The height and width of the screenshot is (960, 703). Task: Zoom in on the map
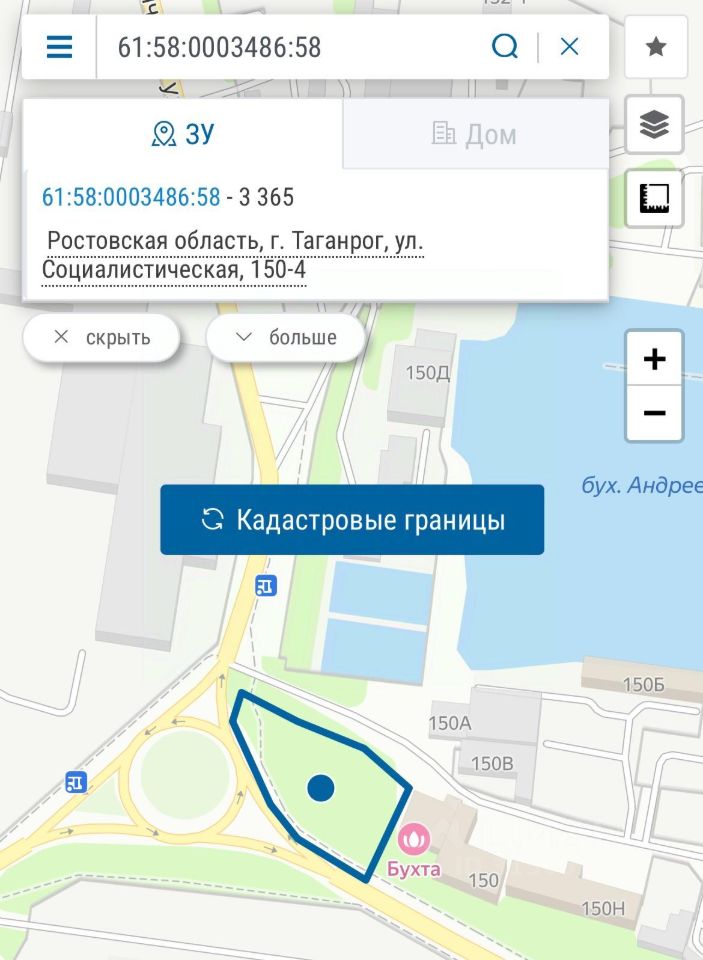tap(655, 359)
